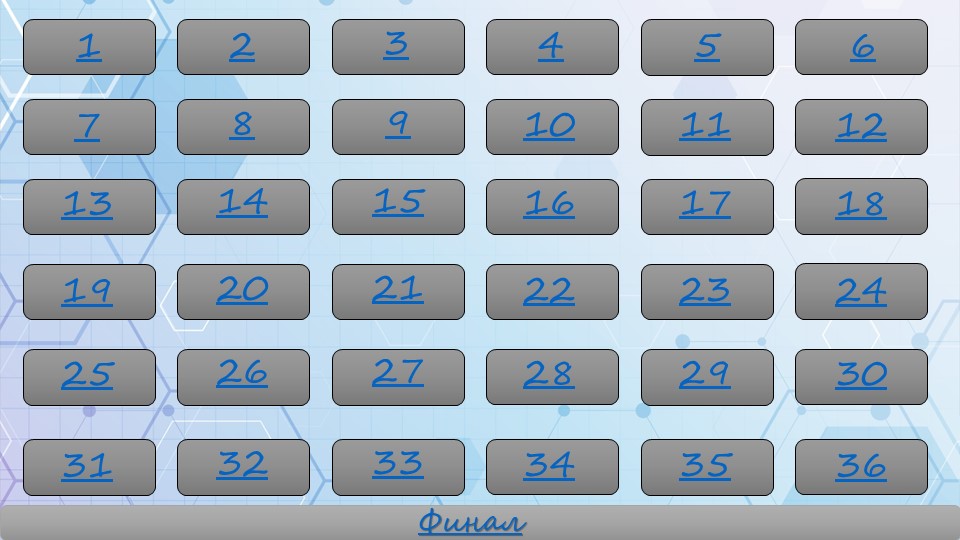The image size is (960, 540).
Task: Tap question tile 6
Action: click(x=861, y=47)
